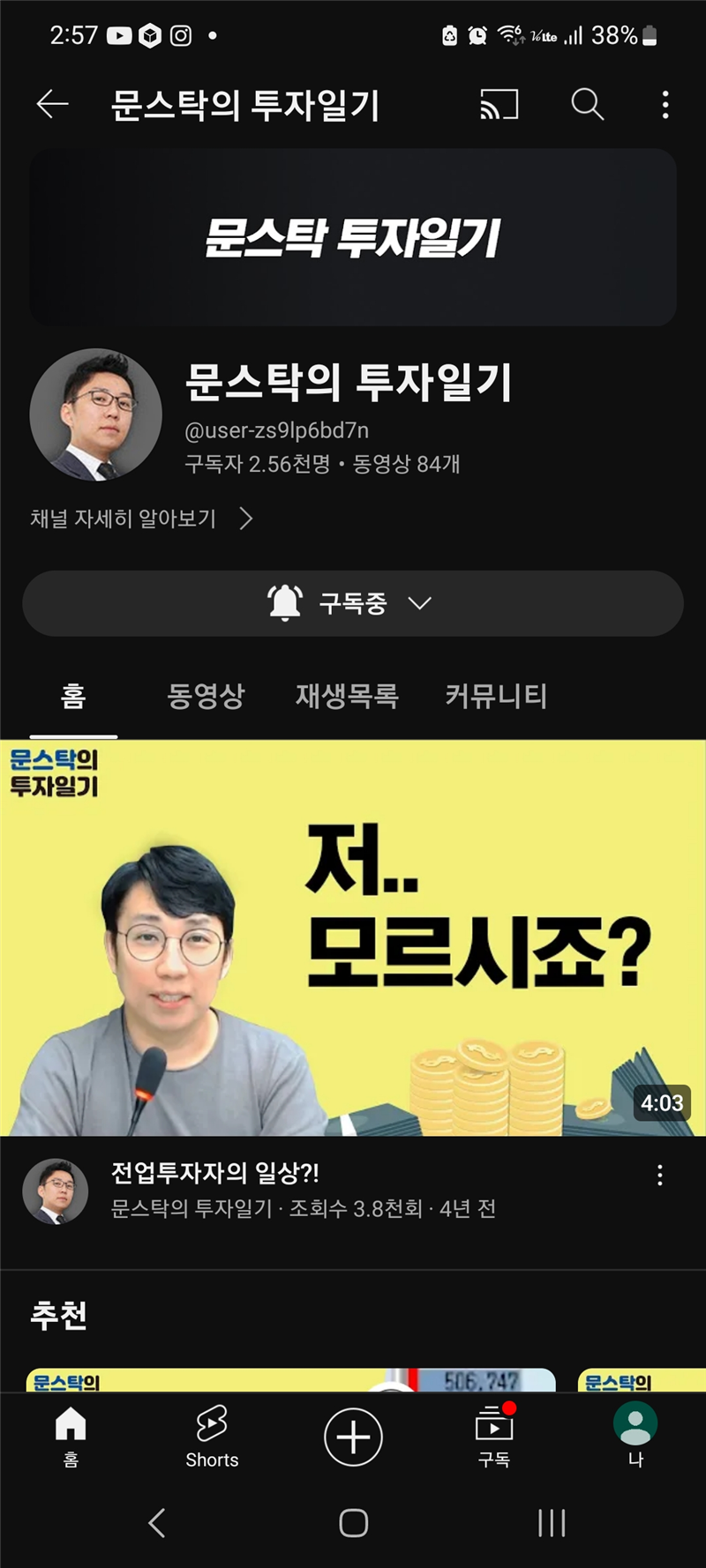
Task: Switch to the 동영상 tab
Action: point(206,696)
